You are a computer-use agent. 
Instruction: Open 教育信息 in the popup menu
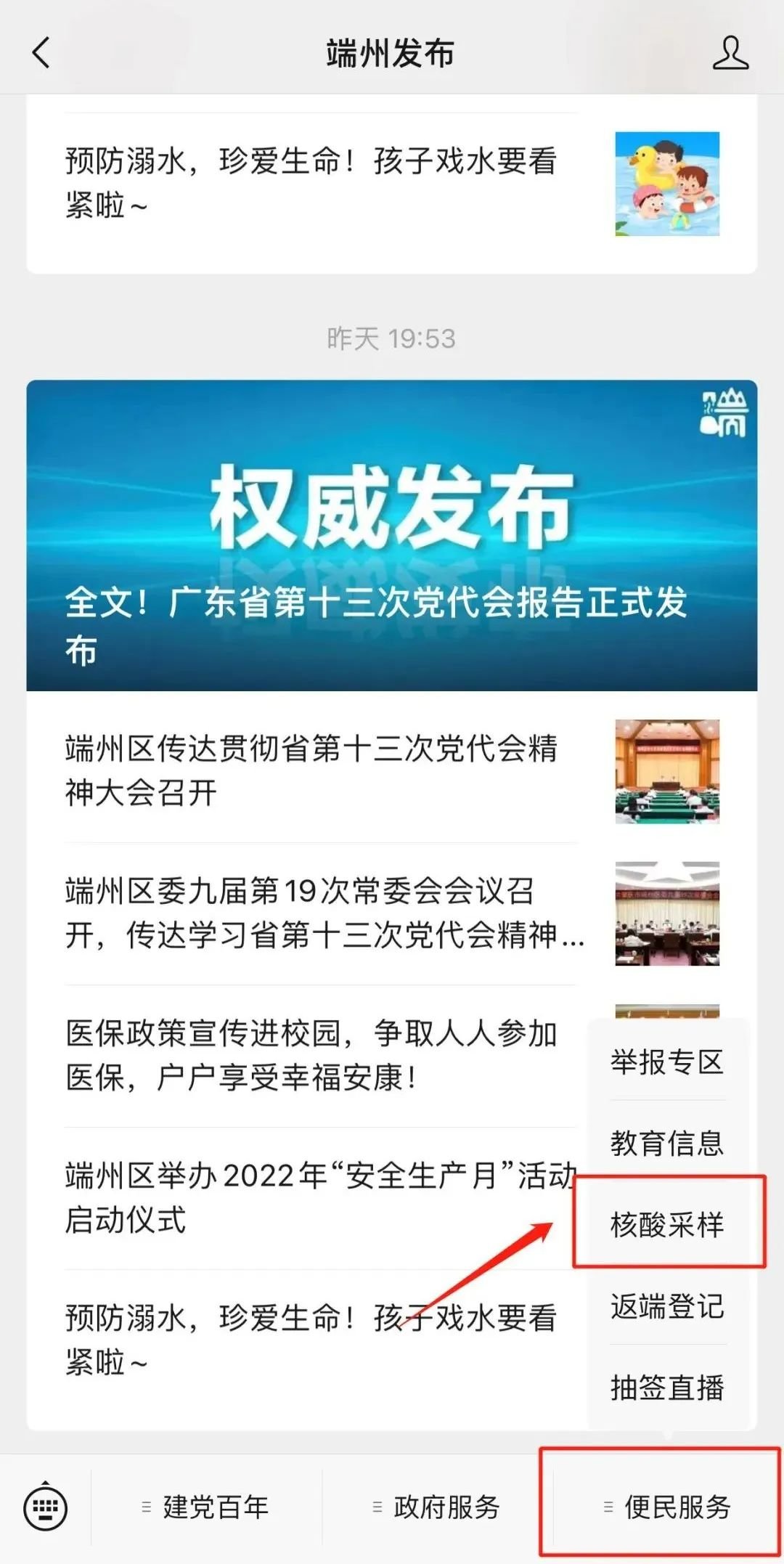tap(667, 1144)
